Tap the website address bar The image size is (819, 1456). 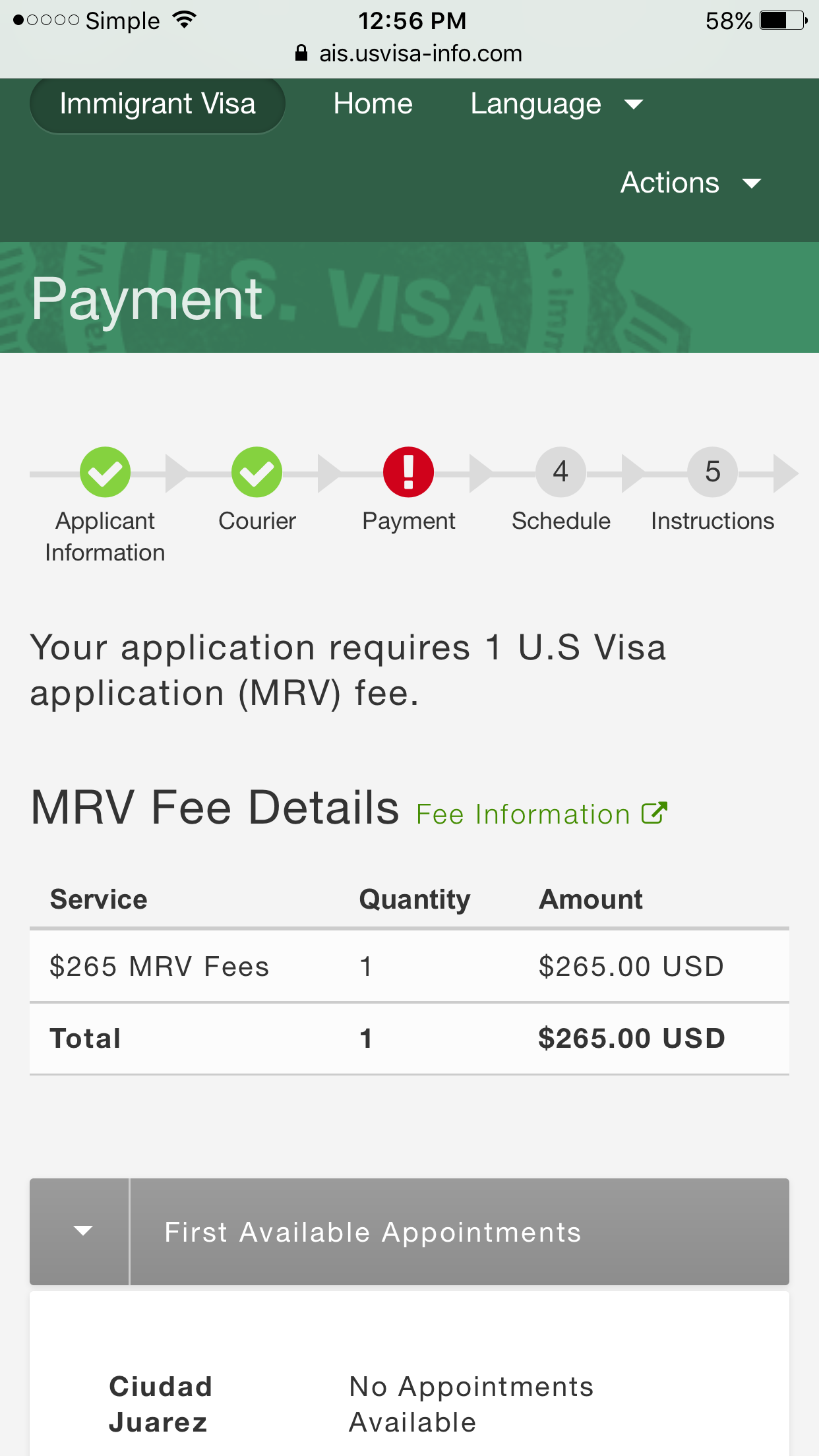[409, 53]
